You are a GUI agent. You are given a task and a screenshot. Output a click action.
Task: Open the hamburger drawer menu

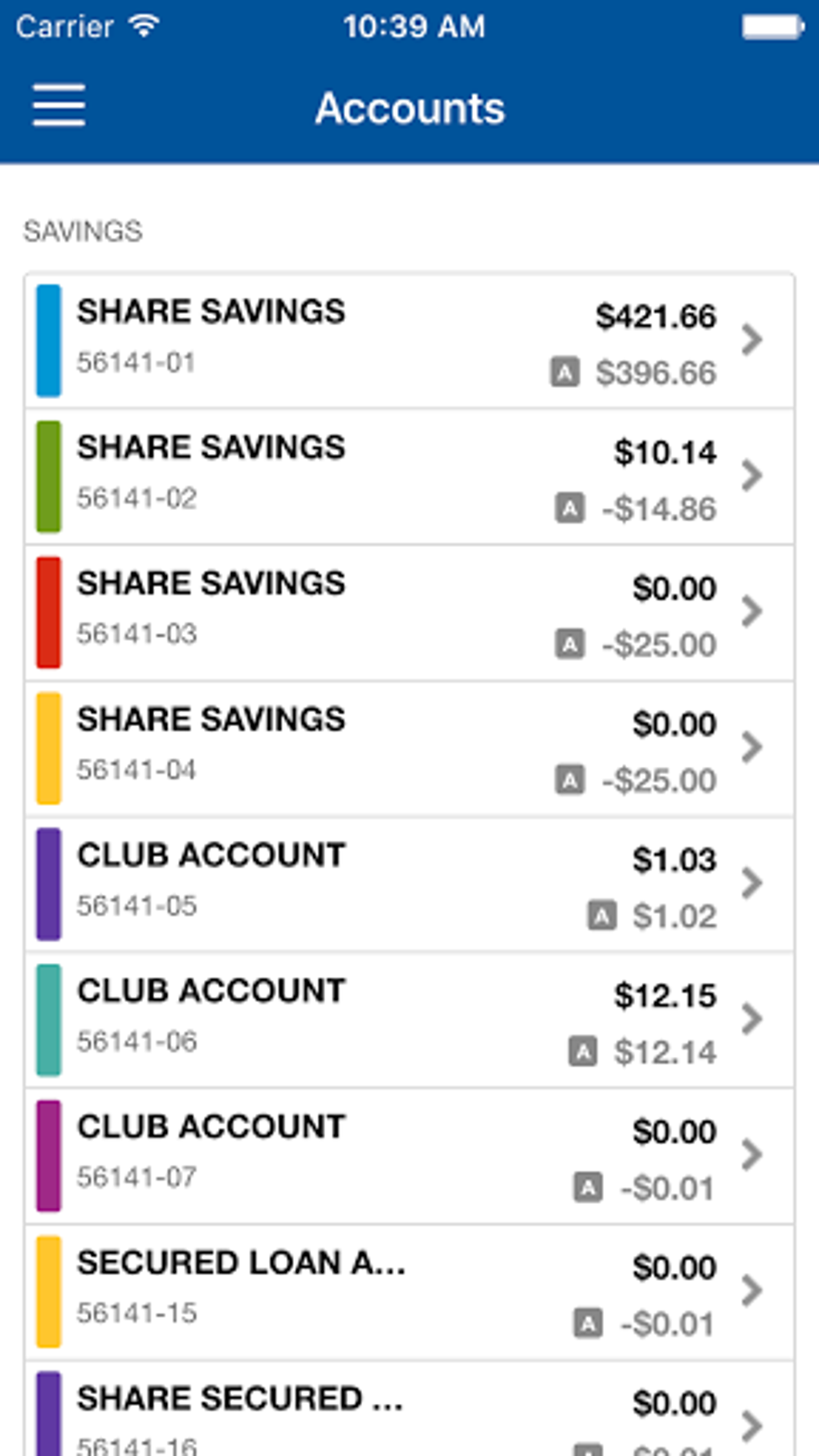(x=59, y=105)
